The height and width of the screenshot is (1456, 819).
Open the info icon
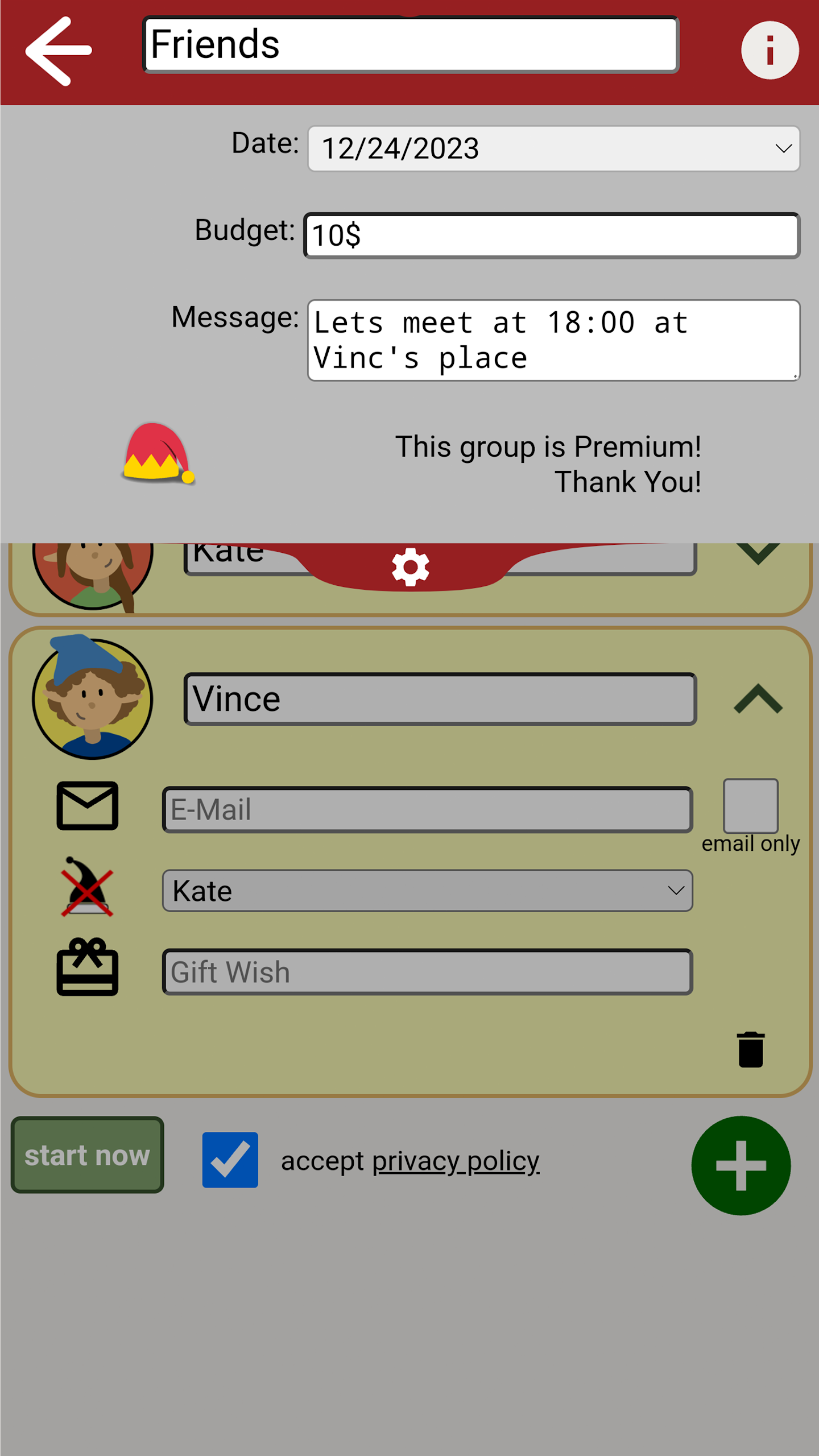pos(770,51)
